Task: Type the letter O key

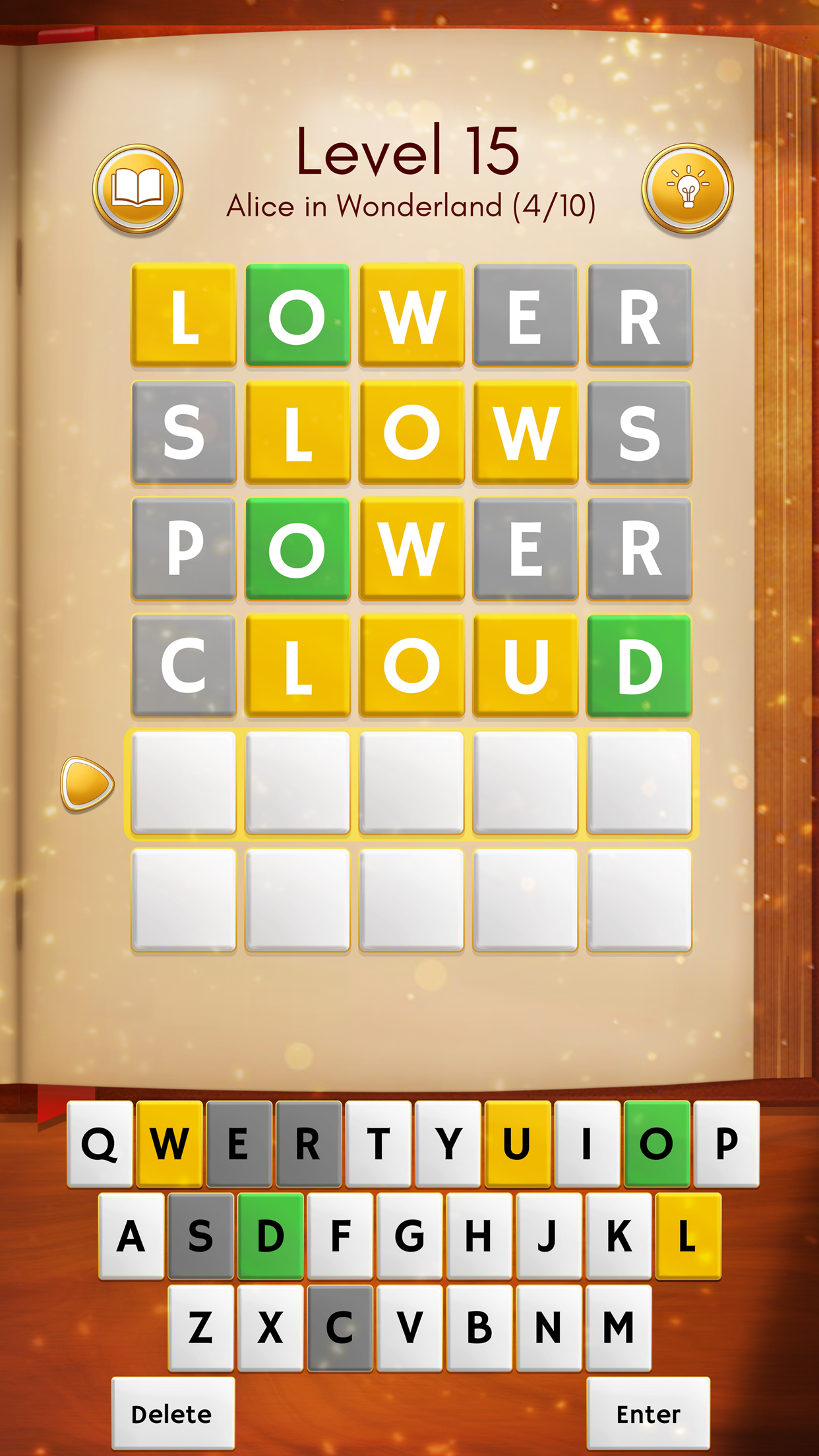Action: (x=657, y=1143)
